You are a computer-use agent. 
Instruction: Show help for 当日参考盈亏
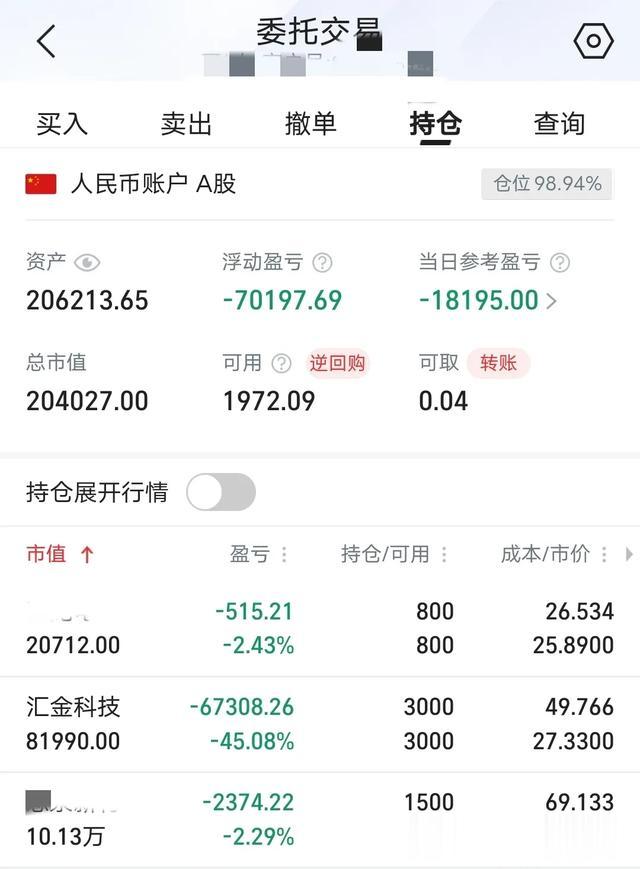[x=560, y=263]
